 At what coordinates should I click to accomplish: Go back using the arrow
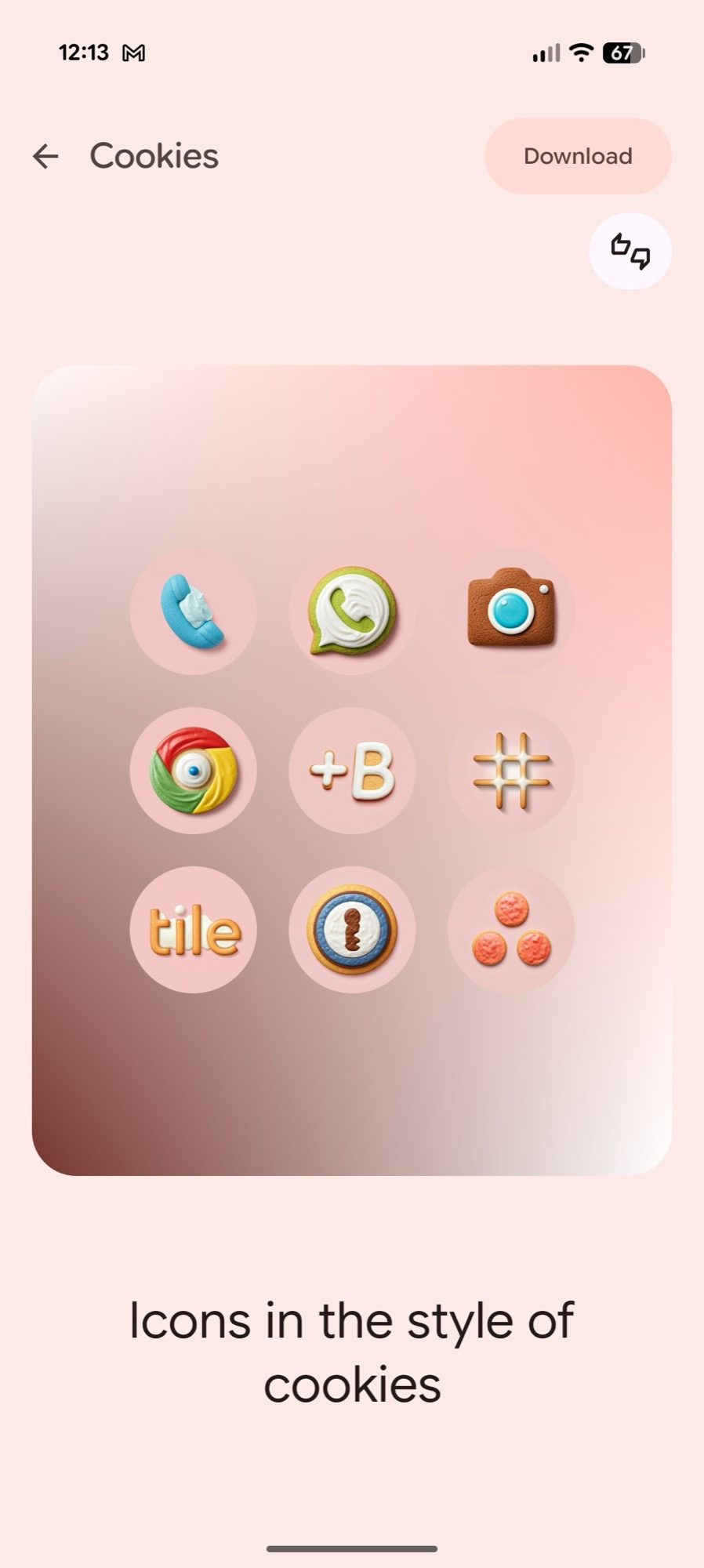click(x=45, y=156)
